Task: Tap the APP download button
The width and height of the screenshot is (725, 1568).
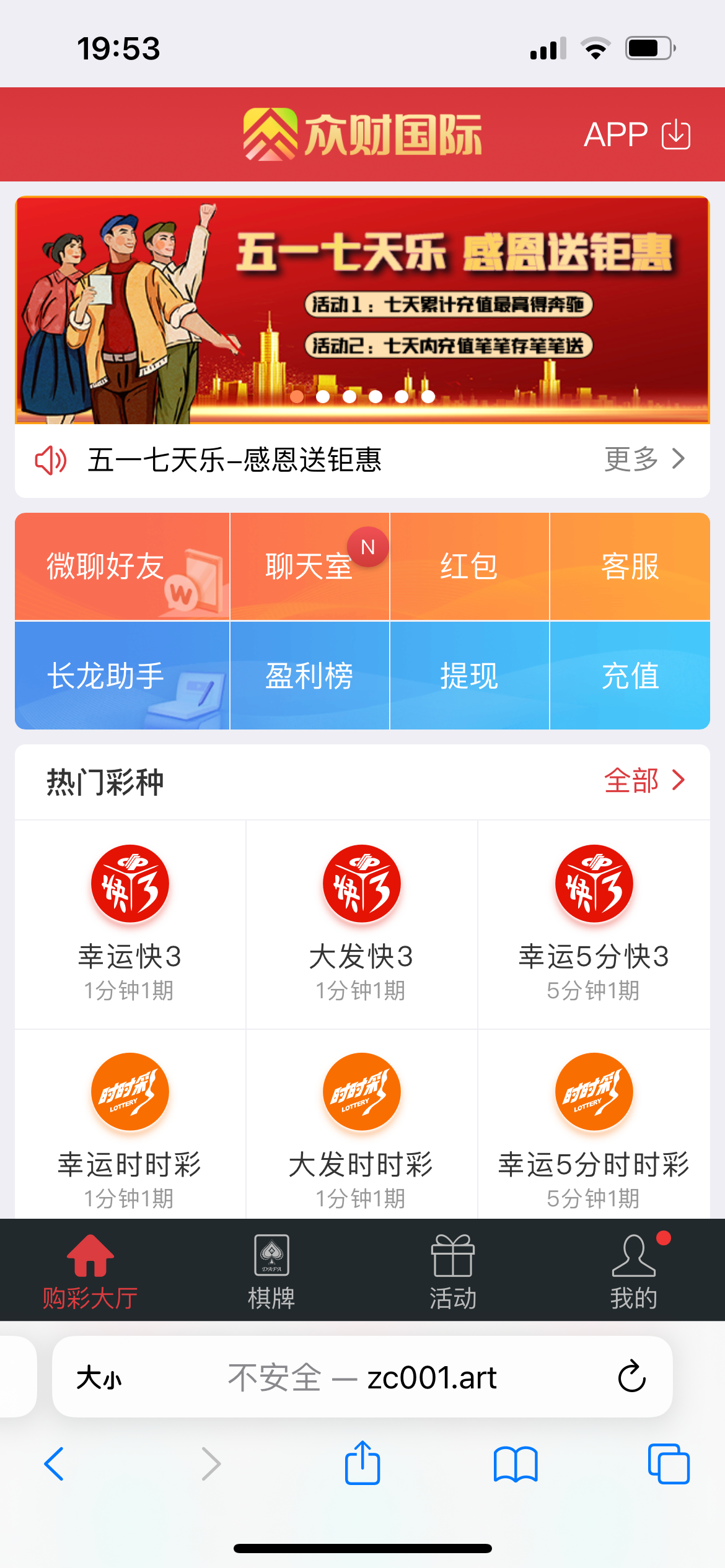Action: click(x=636, y=134)
